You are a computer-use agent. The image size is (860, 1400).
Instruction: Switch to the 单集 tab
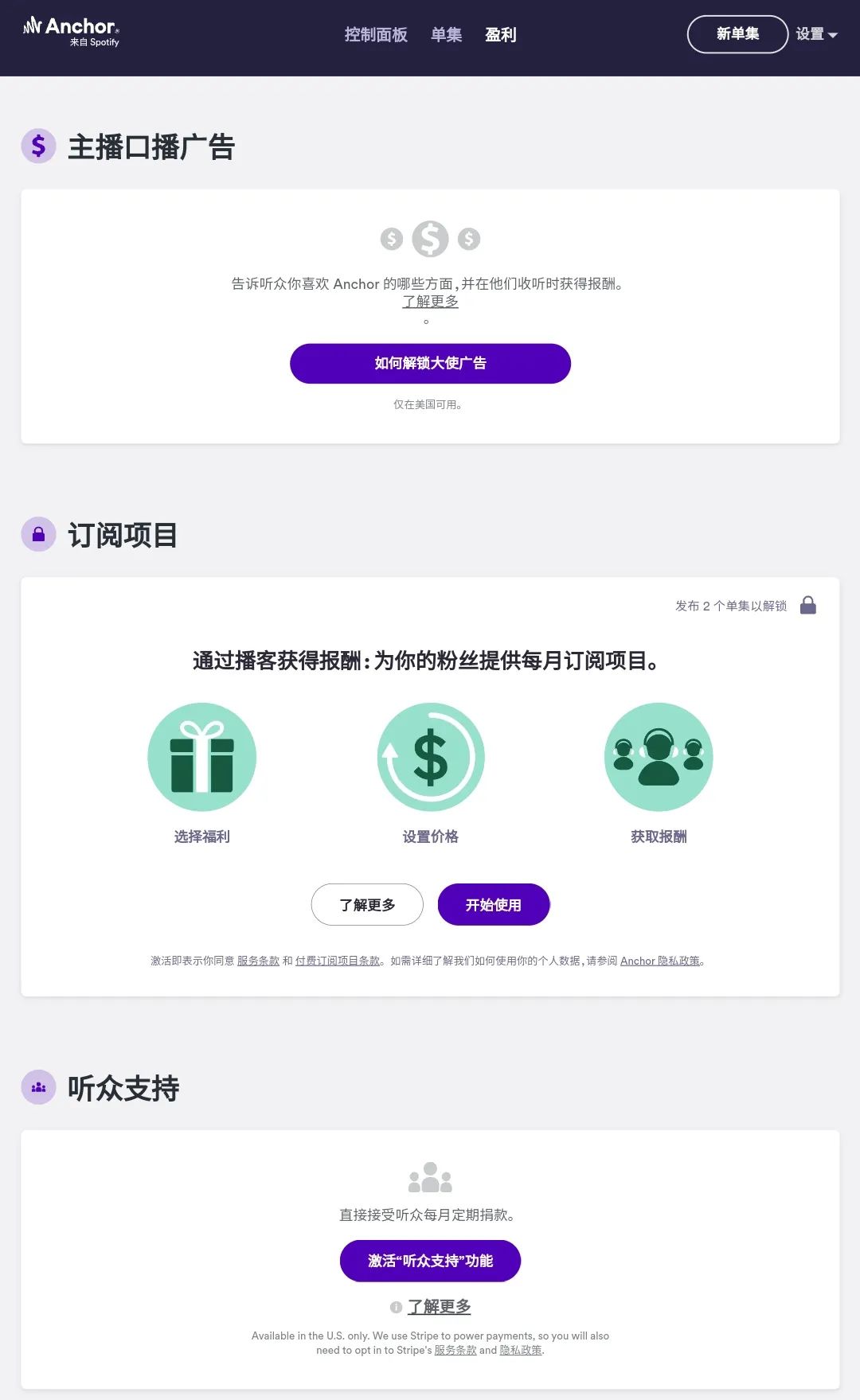click(x=446, y=35)
